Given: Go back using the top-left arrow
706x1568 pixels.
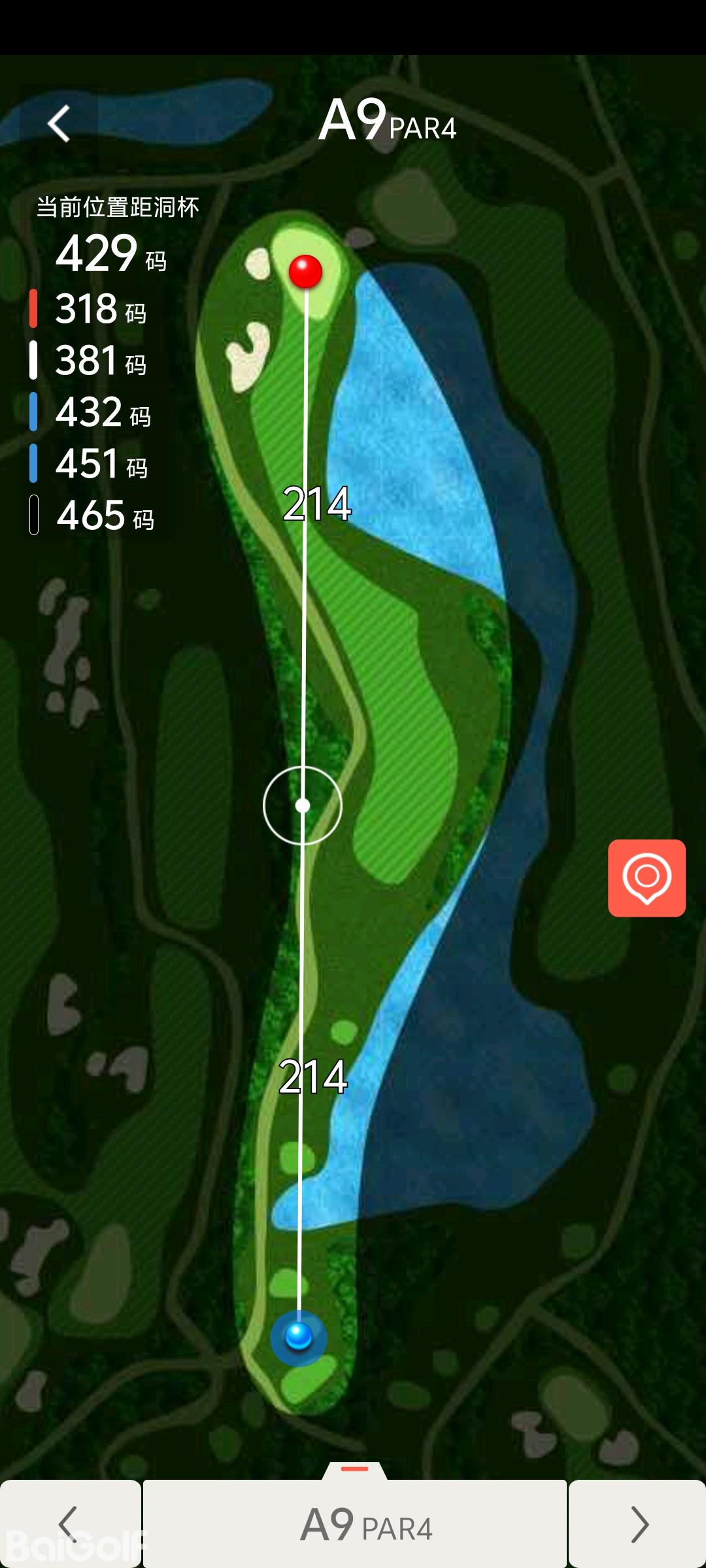Looking at the screenshot, I should pos(59,123).
